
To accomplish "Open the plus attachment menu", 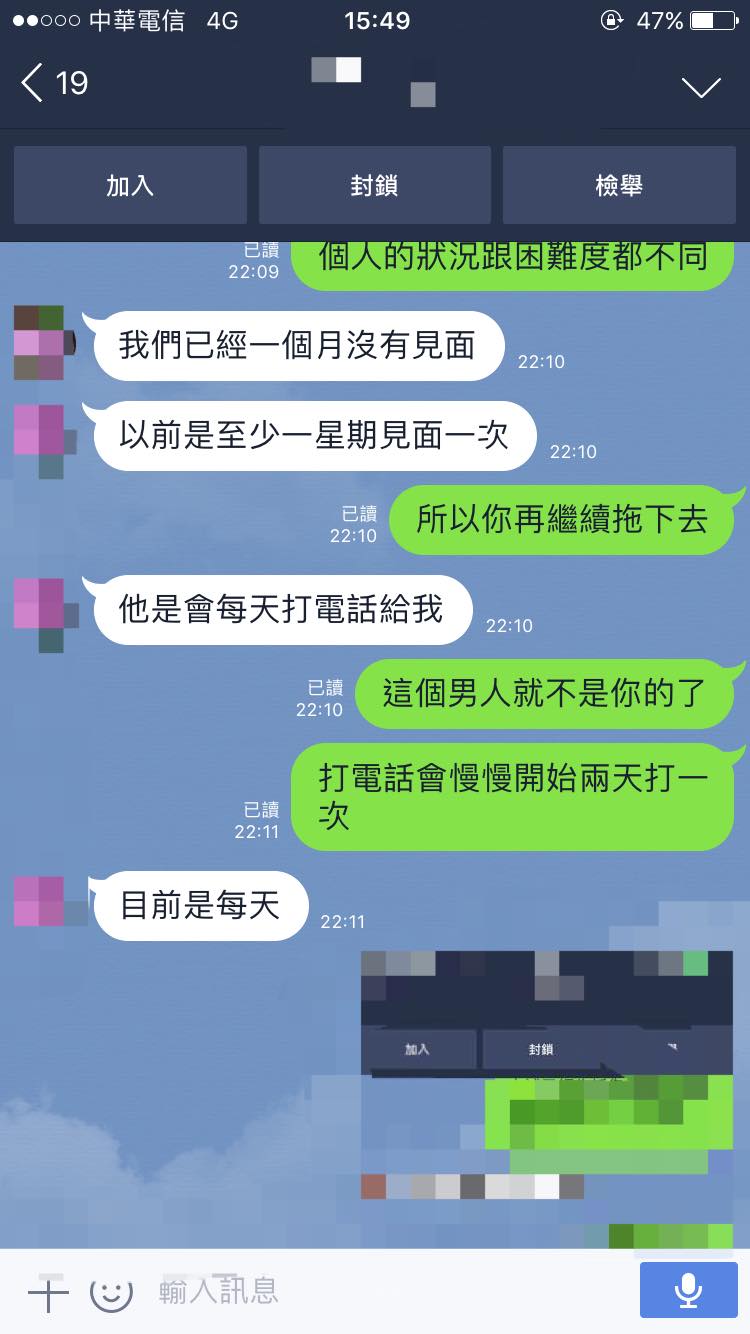I will tap(48, 1292).
